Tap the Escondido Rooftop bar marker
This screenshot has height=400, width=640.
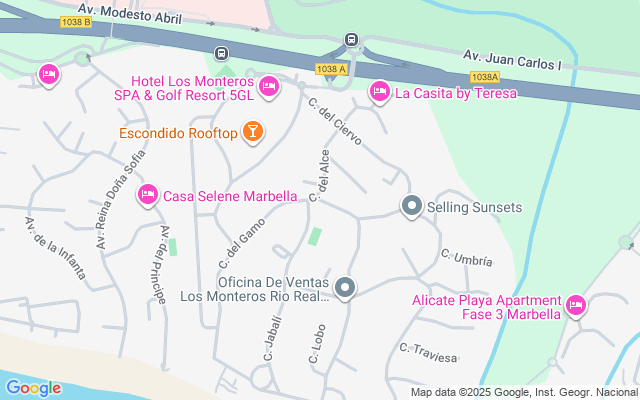point(253,132)
